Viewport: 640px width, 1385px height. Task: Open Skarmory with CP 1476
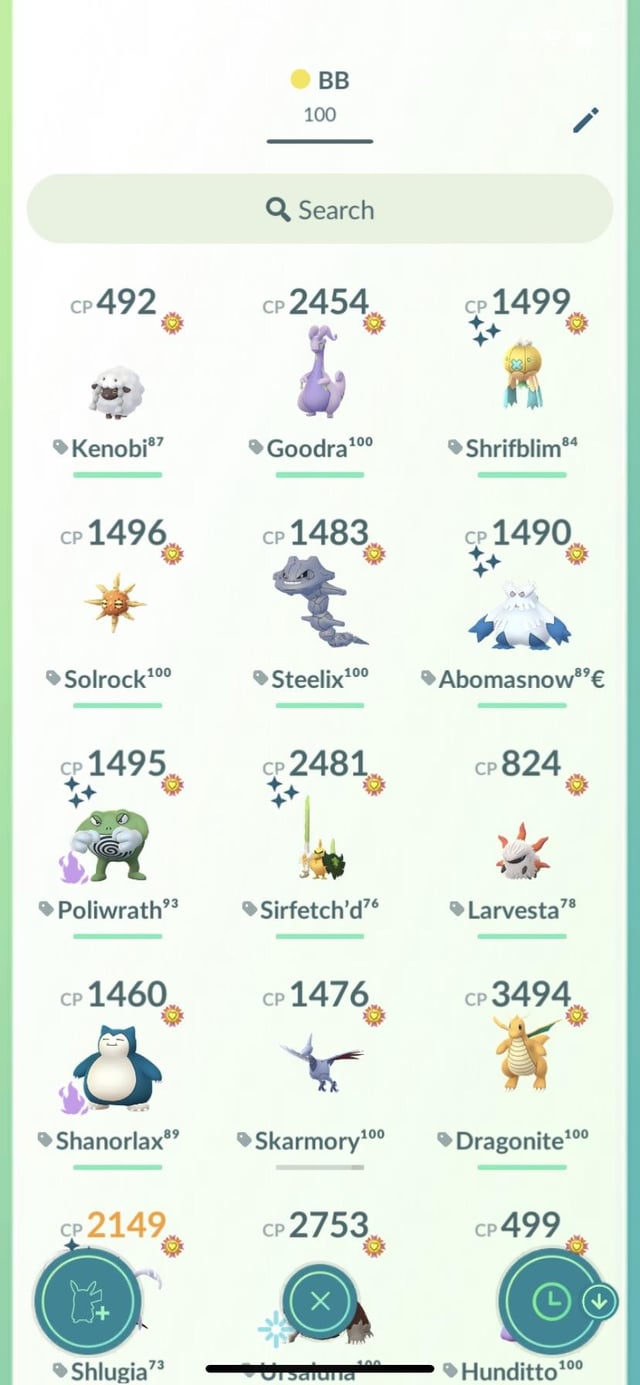[x=320, y=1076]
